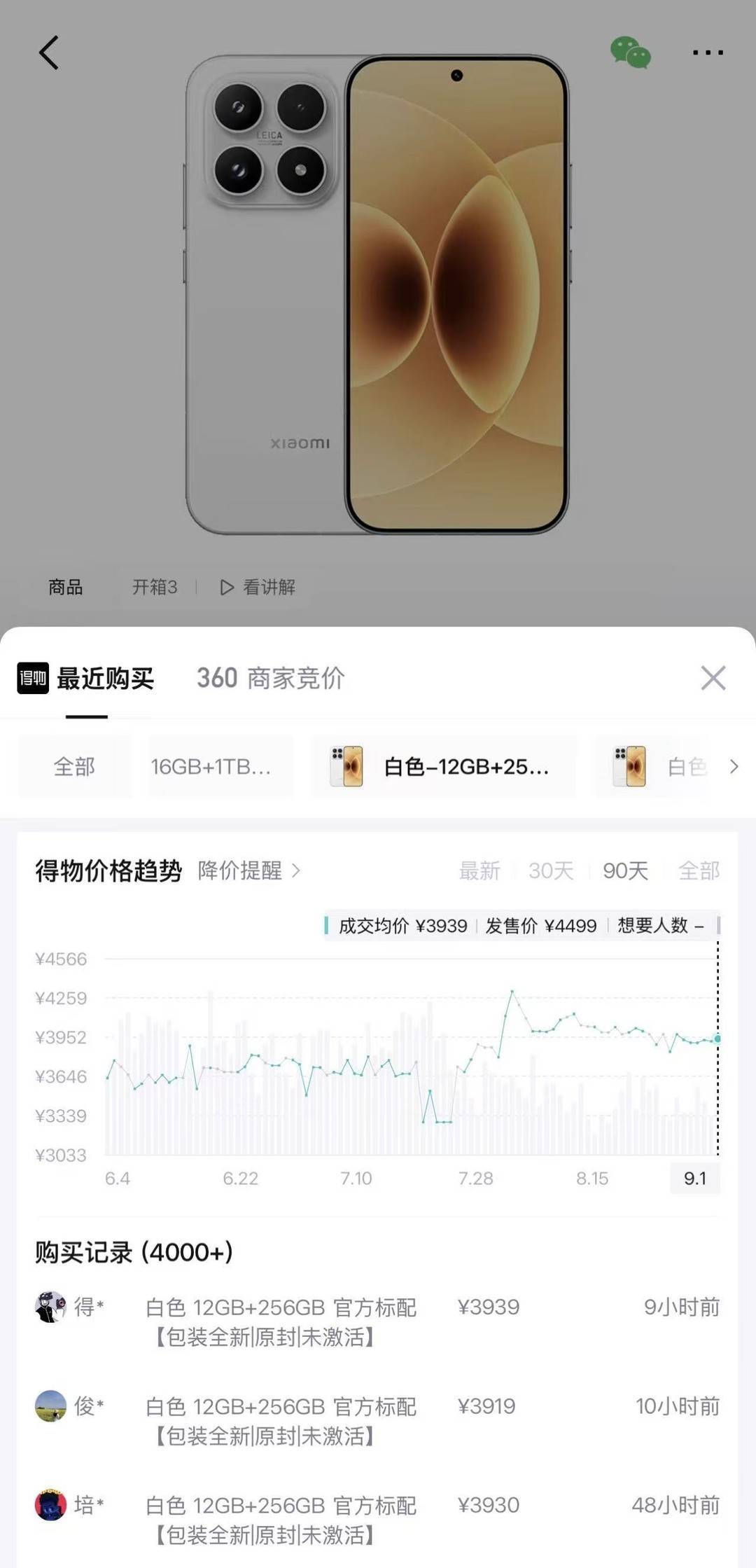Switch price trend to 90天

tap(625, 870)
